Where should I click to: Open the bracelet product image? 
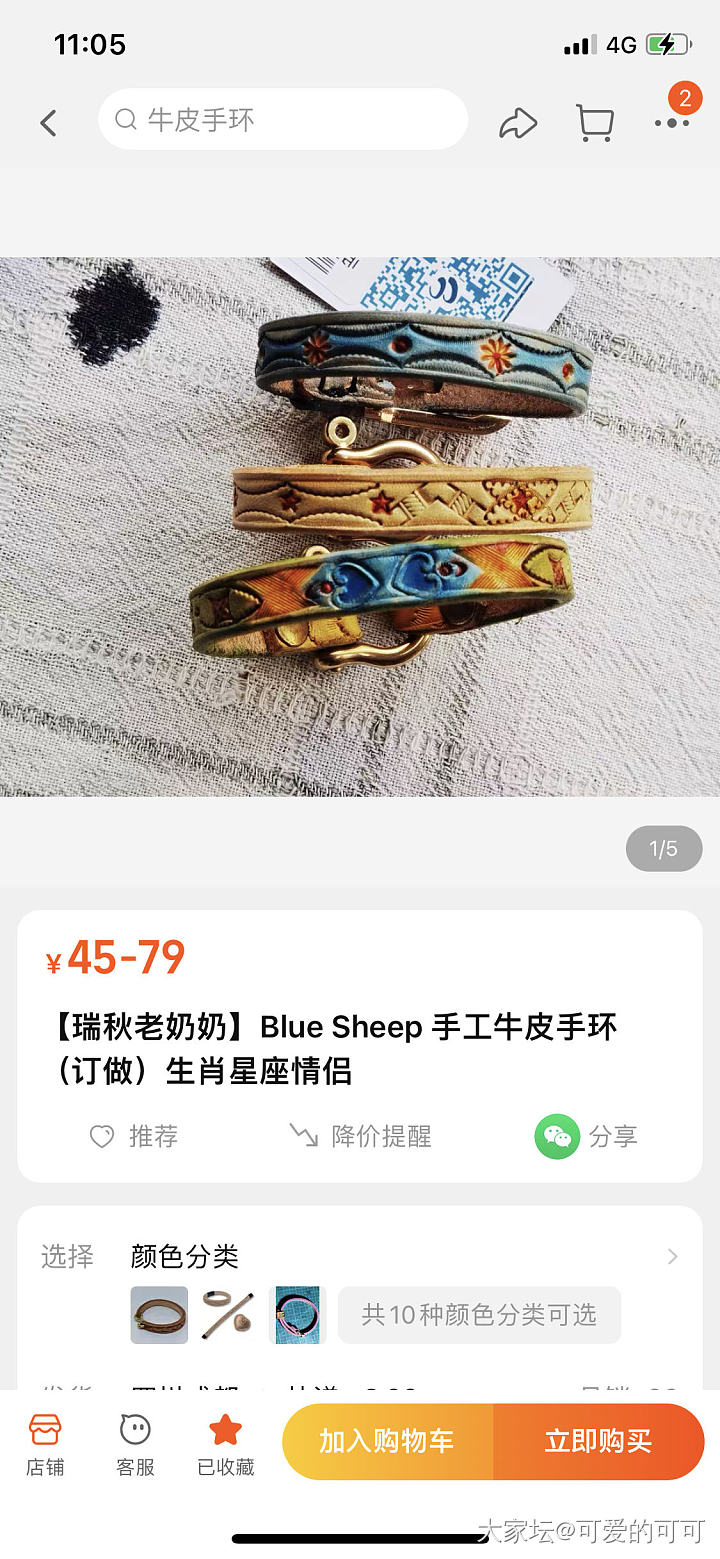click(360, 527)
